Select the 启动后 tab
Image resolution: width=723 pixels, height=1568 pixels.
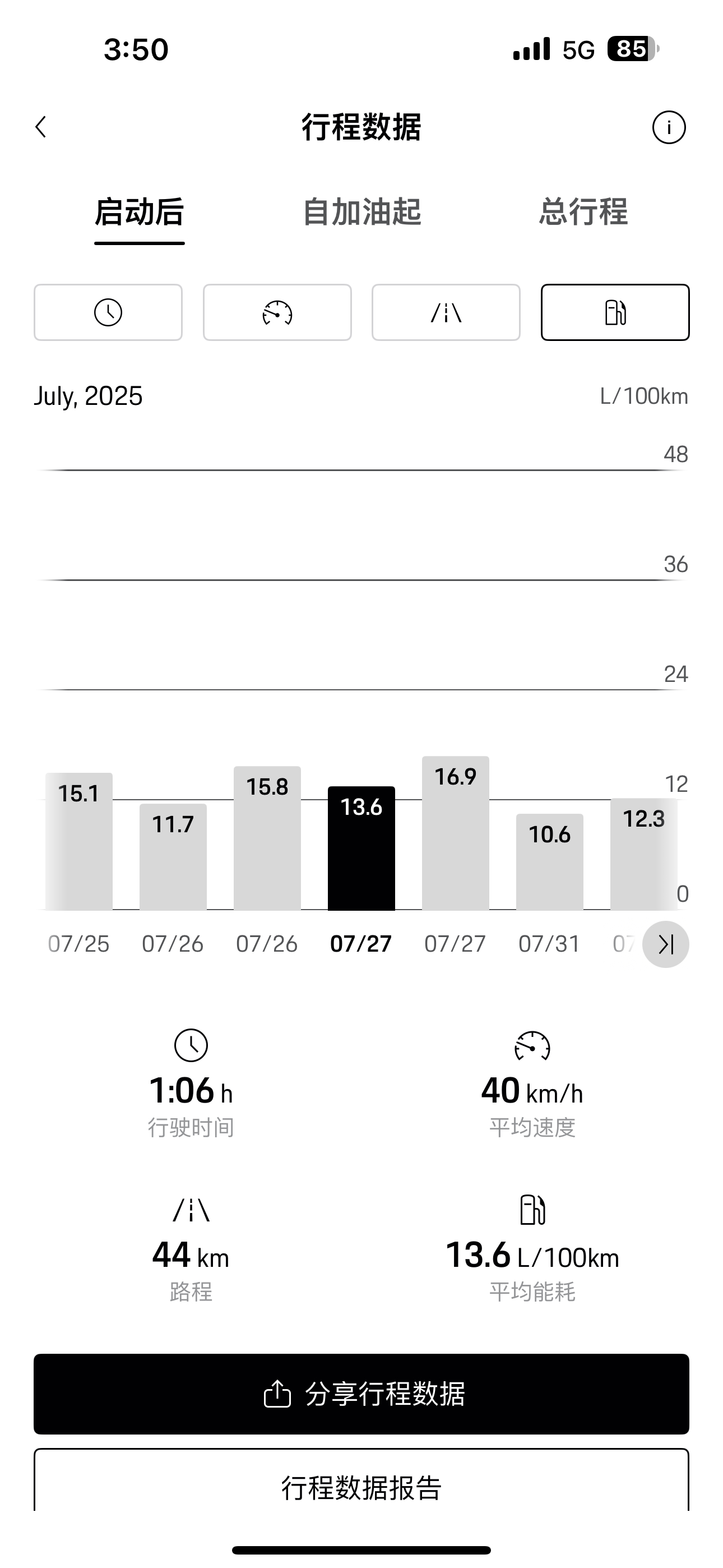point(140,213)
